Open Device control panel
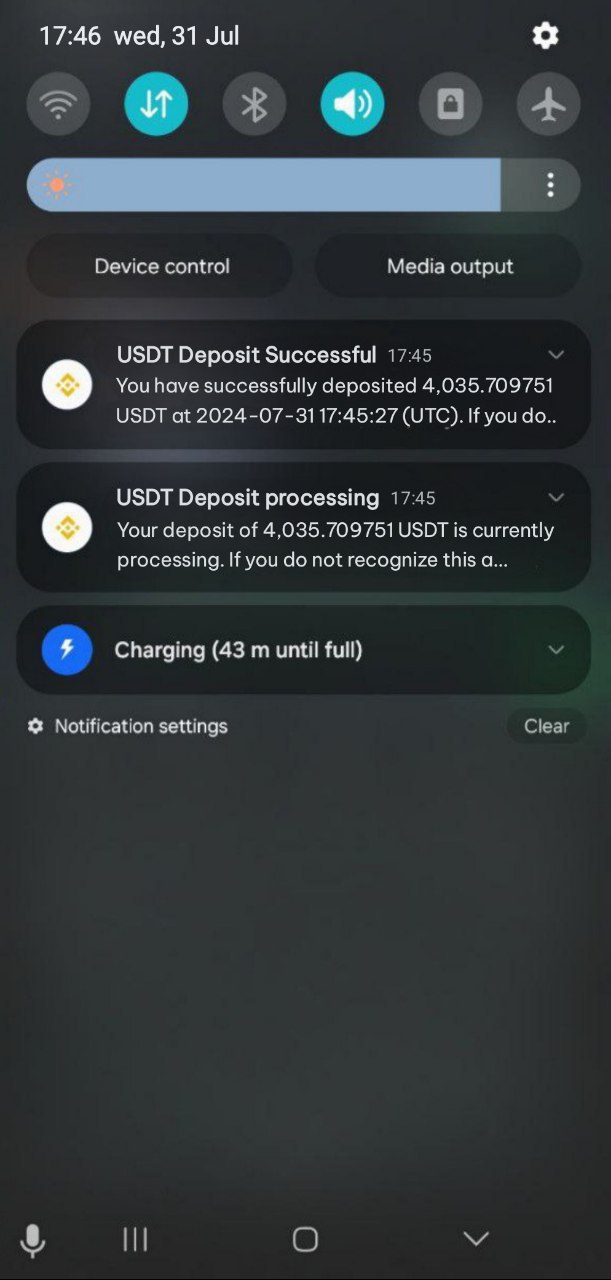 [x=161, y=266]
